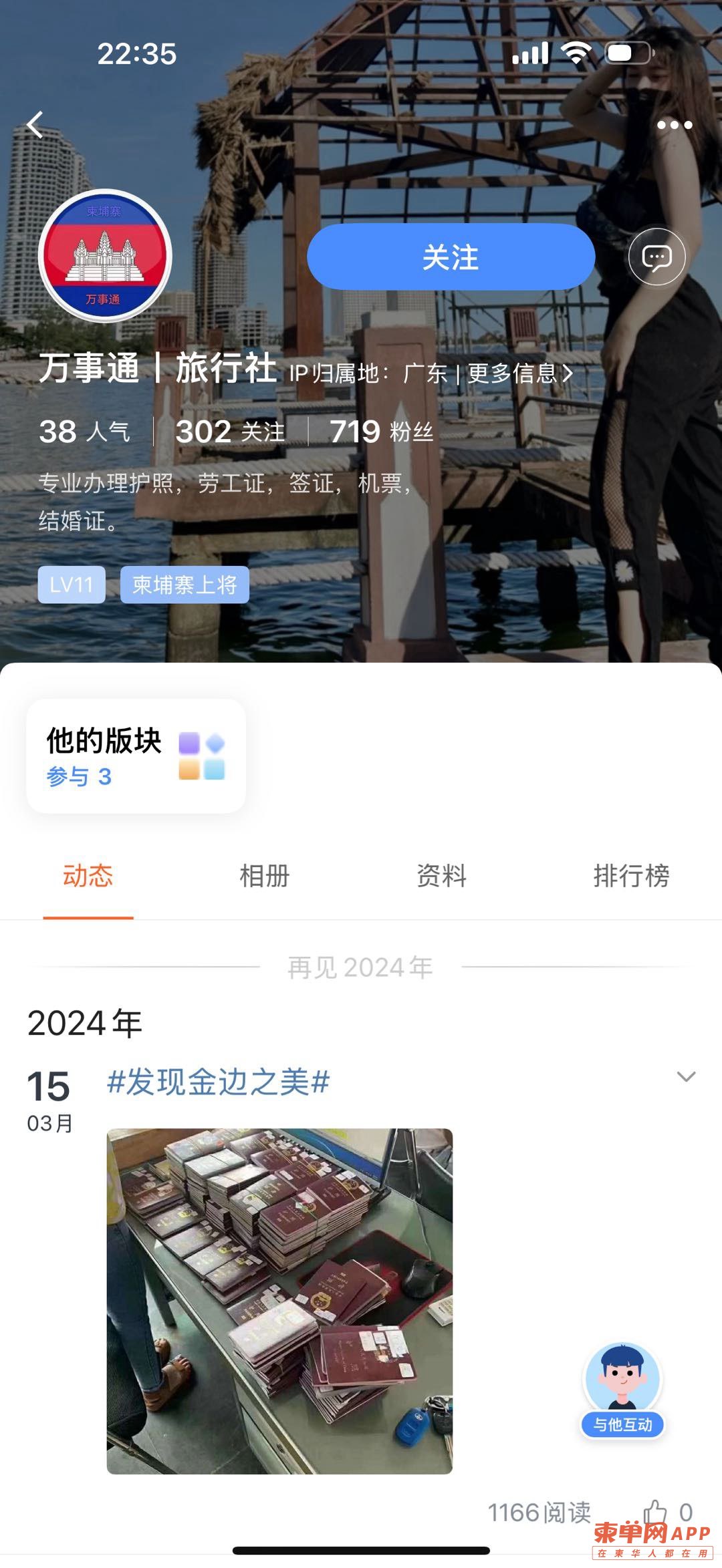The image size is (722, 1568).
Task: Open the passport photo in the post
Action: click(x=279, y=1301)
